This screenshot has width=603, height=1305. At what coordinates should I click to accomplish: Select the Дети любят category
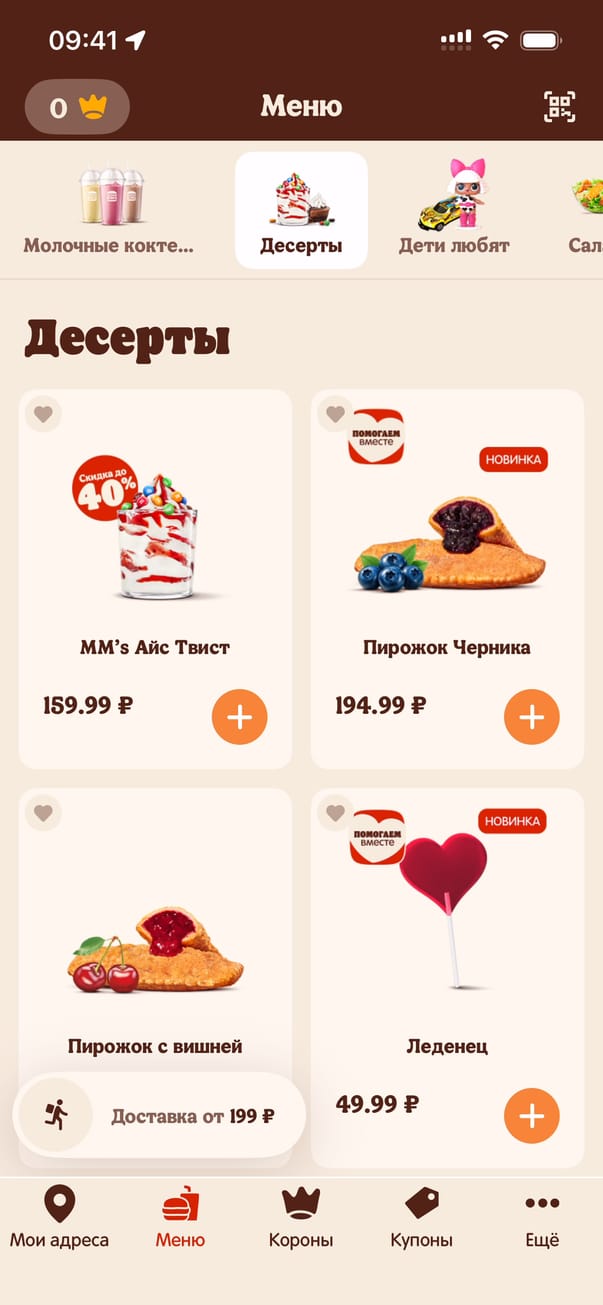(454, 211)
